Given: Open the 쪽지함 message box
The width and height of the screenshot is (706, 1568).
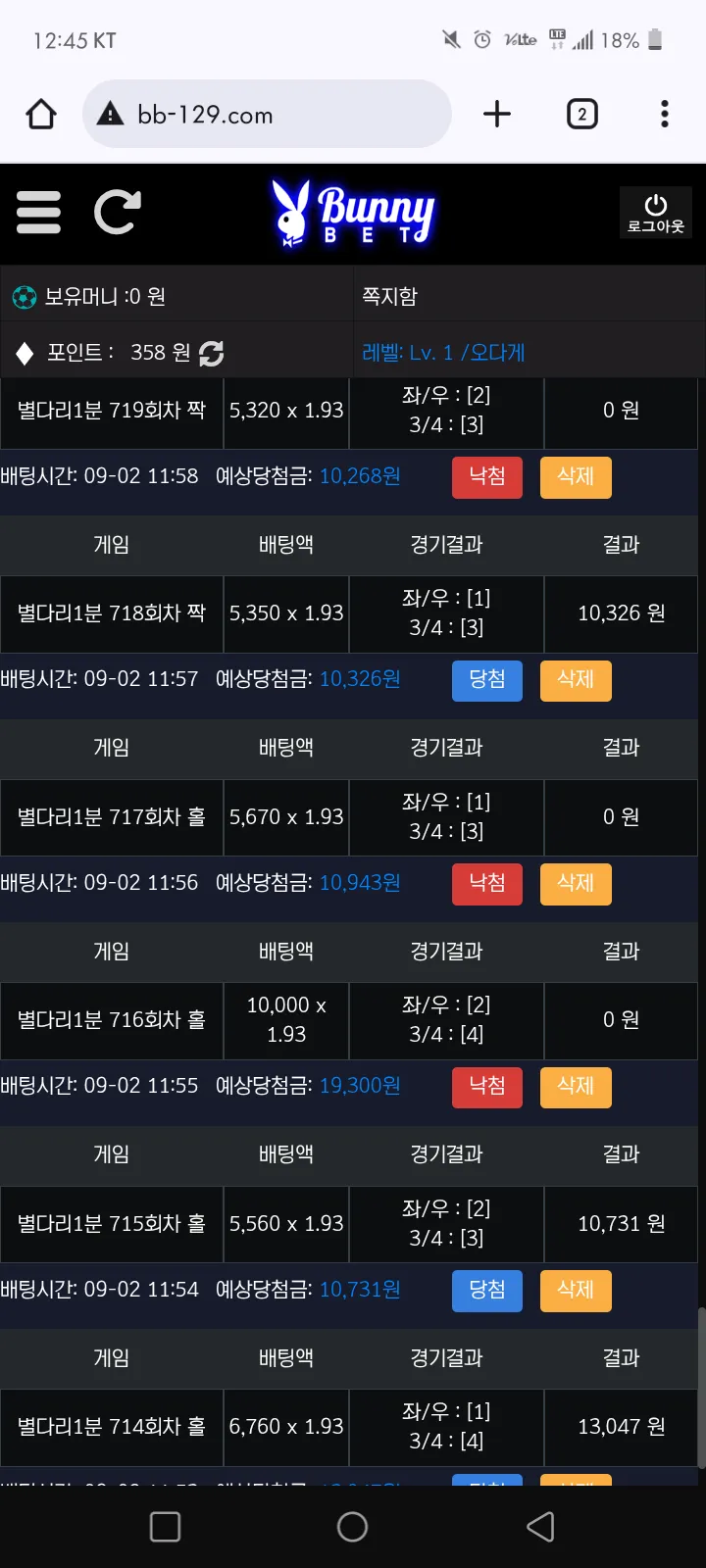Looking at the screenshot, I should 390,296.
